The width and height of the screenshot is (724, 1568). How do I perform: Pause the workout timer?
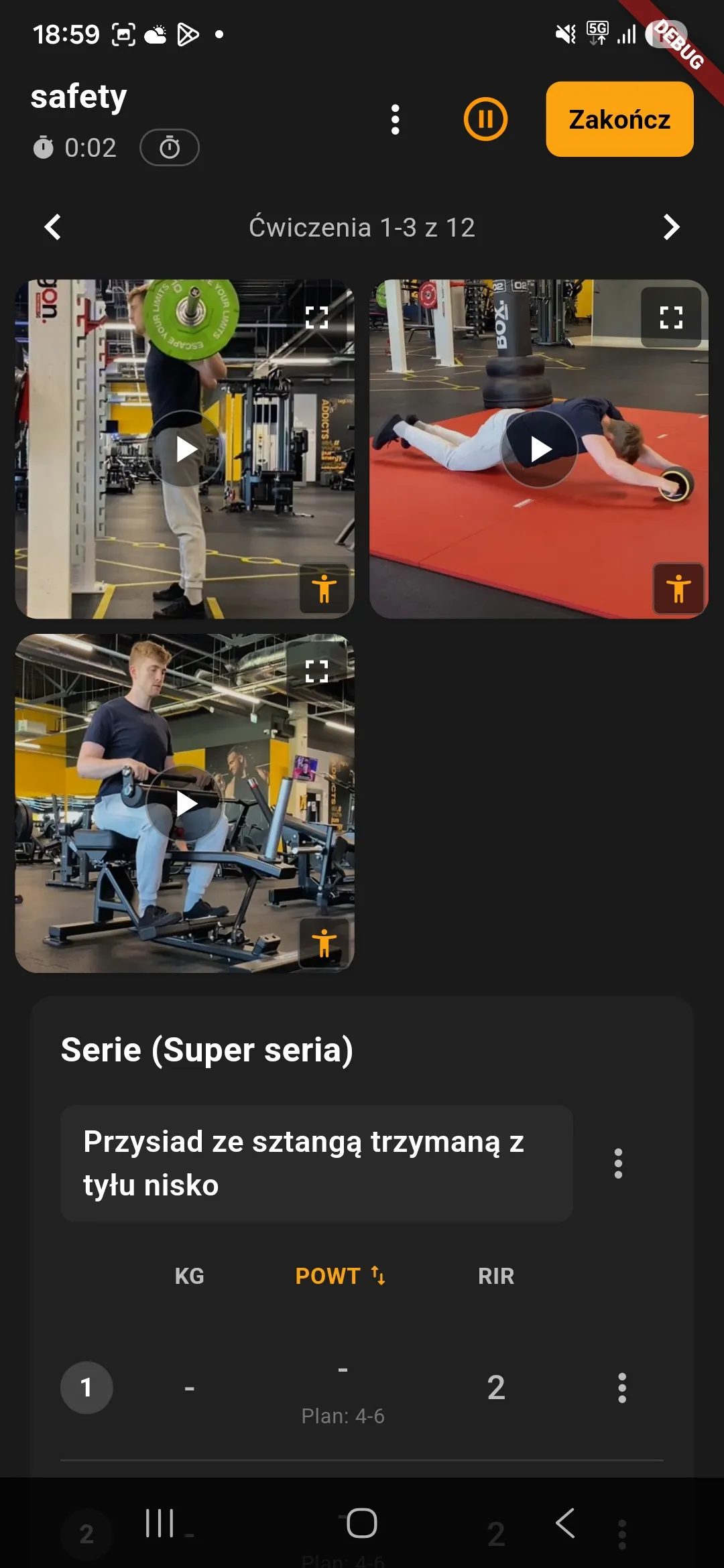point(485,119)
